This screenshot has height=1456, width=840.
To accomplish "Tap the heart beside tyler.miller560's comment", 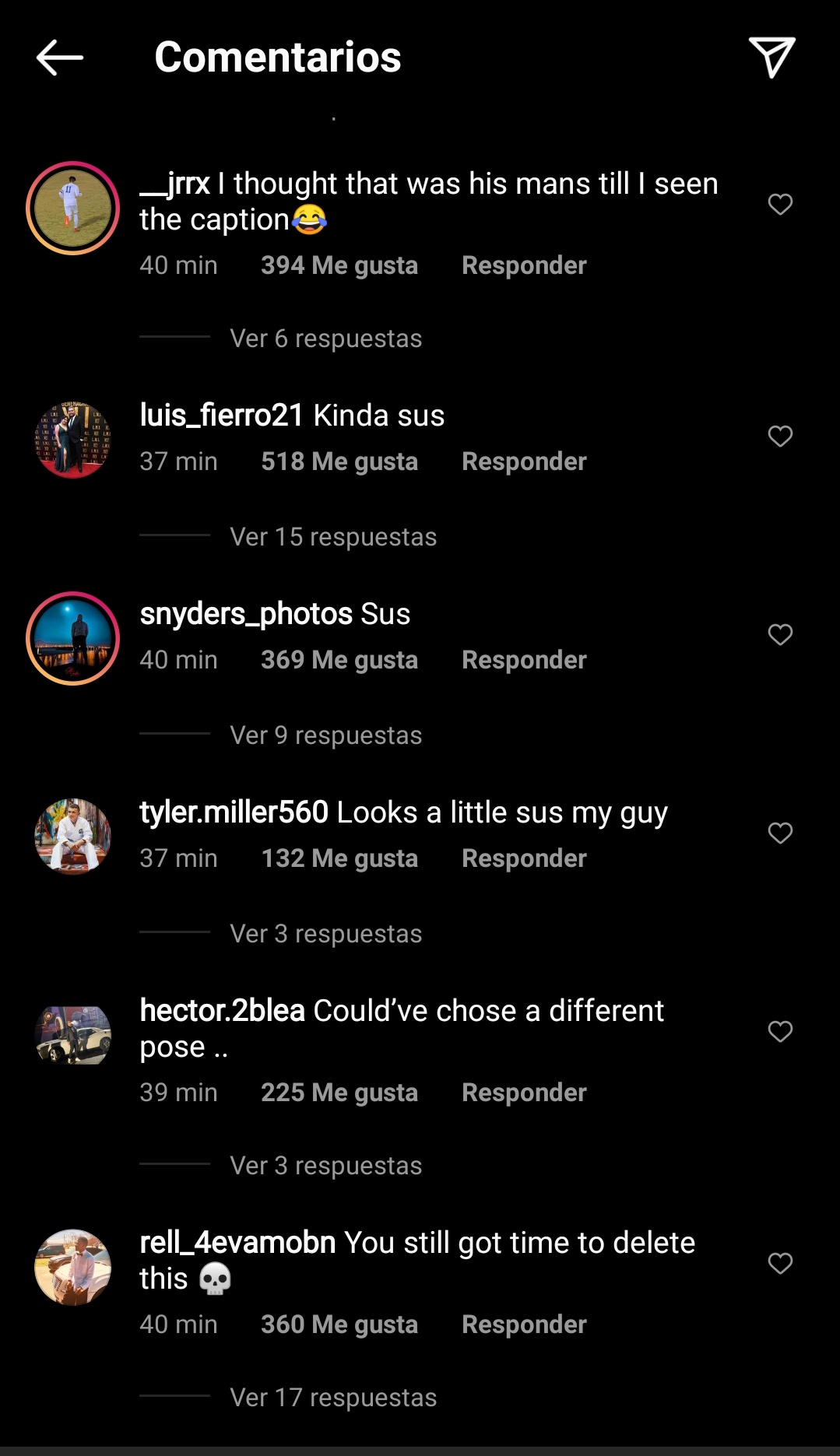I will click(779, 833).
